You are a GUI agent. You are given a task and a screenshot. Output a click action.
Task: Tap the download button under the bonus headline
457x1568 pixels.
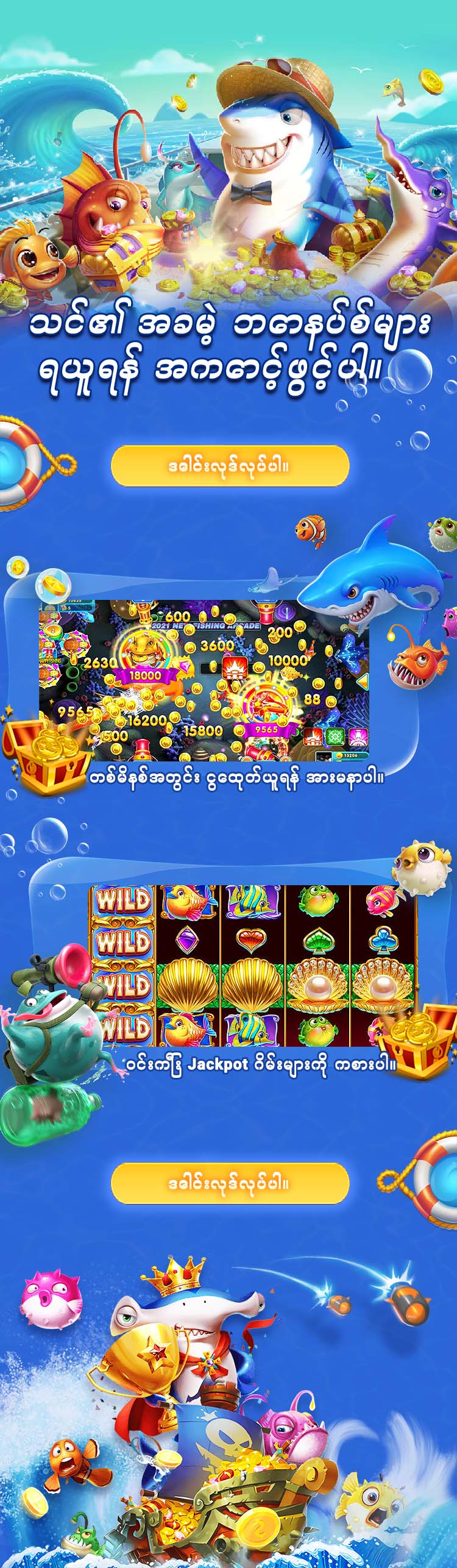(229, 466)
